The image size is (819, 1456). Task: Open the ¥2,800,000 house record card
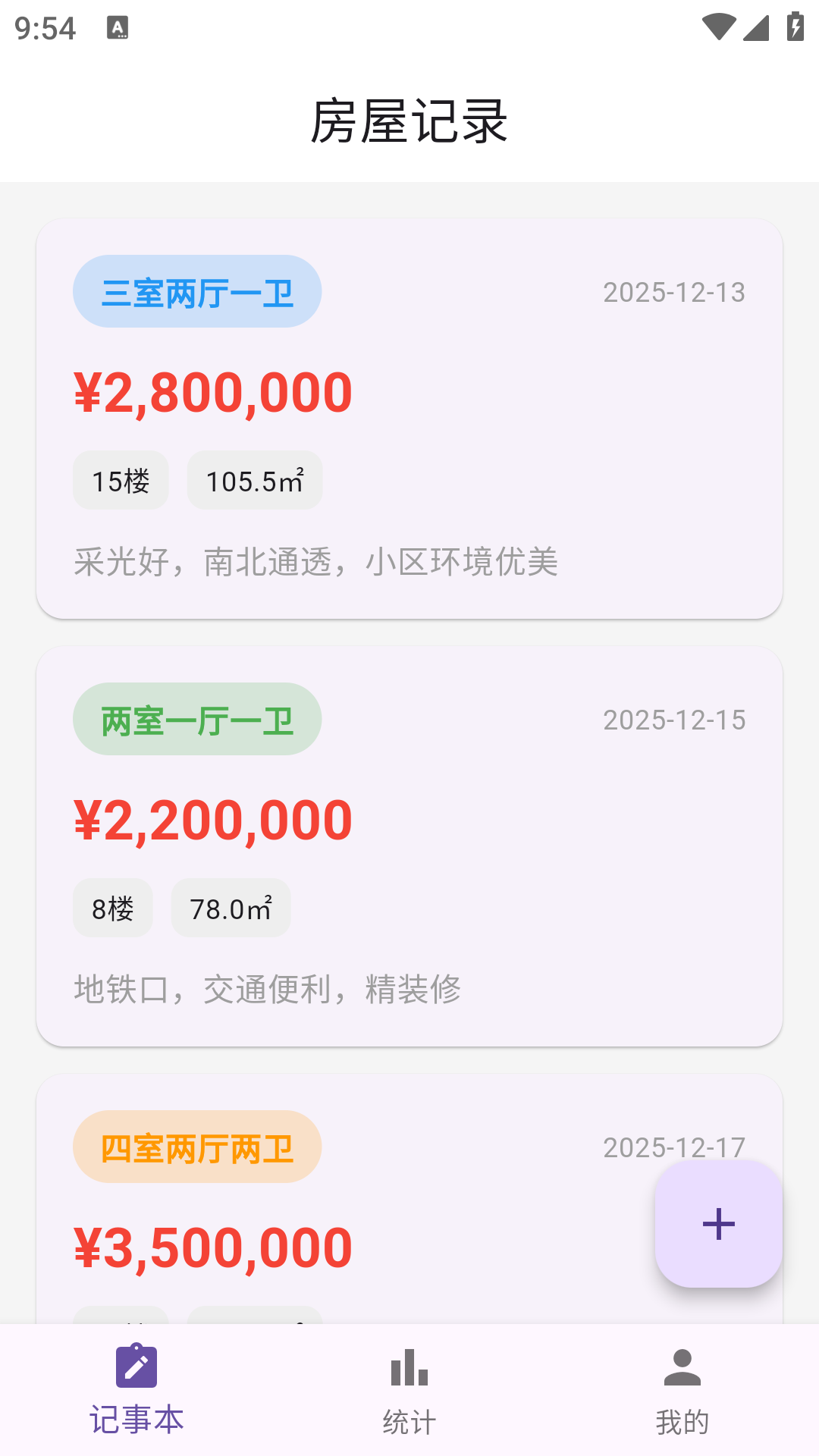tap(409, 419)
